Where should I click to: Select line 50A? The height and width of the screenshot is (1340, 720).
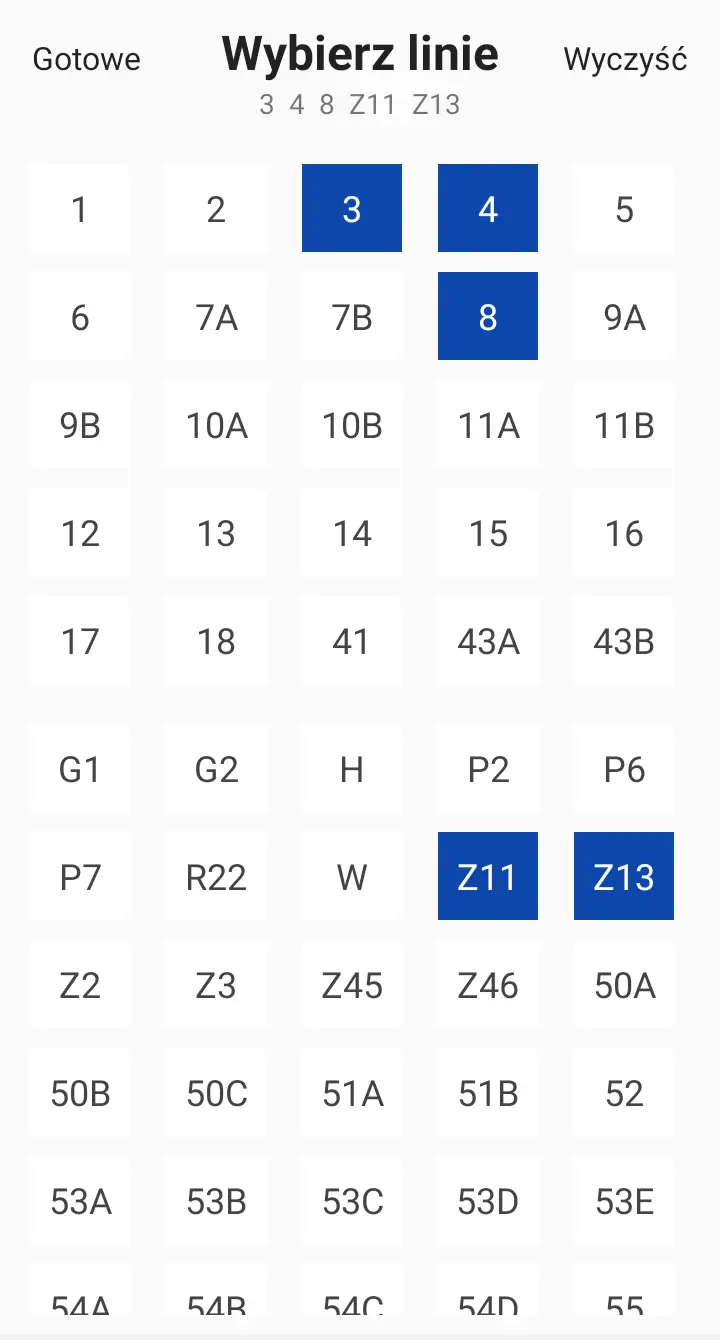(624, 984)
